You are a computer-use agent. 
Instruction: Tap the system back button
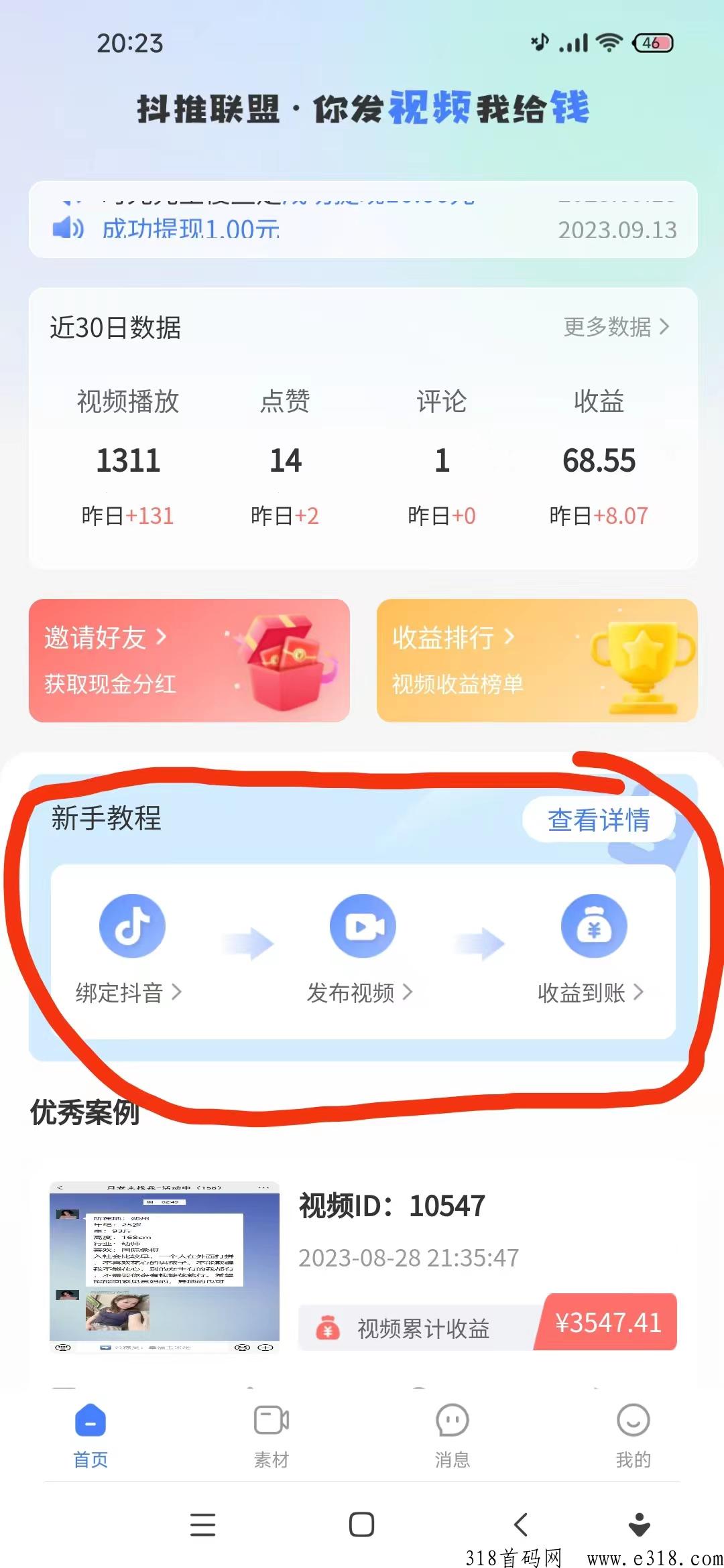pyautogui.click(x=521, y=1525)
